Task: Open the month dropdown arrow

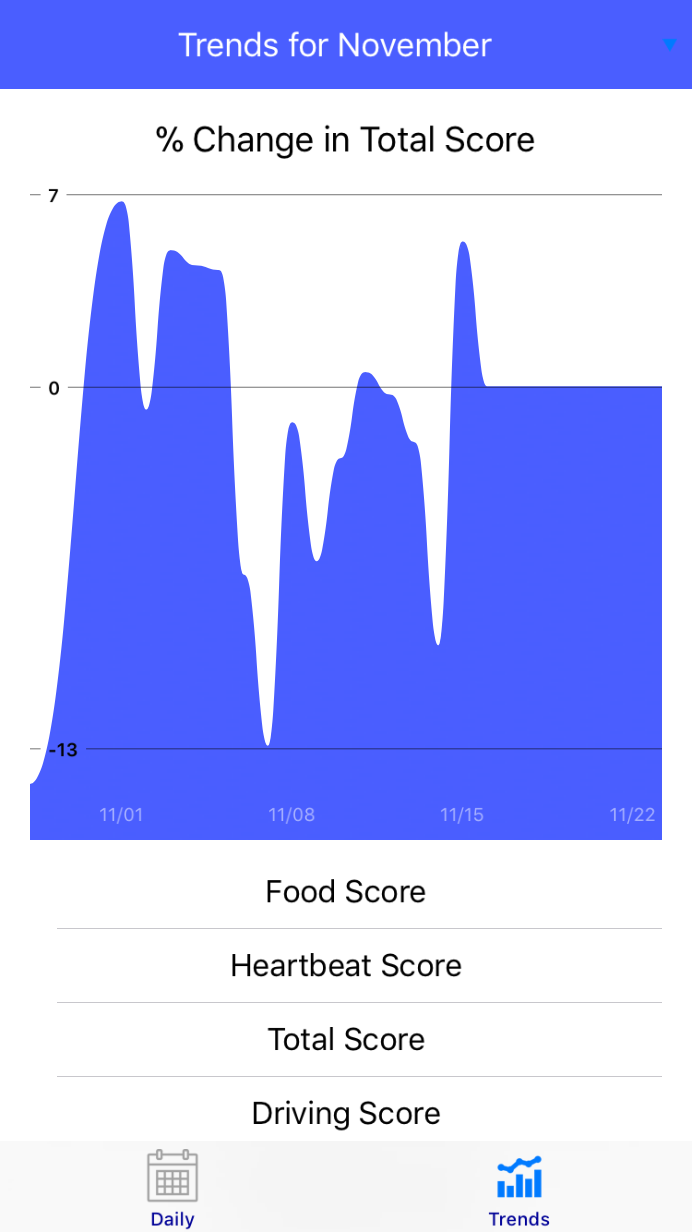Action: [x=670, y=45]
